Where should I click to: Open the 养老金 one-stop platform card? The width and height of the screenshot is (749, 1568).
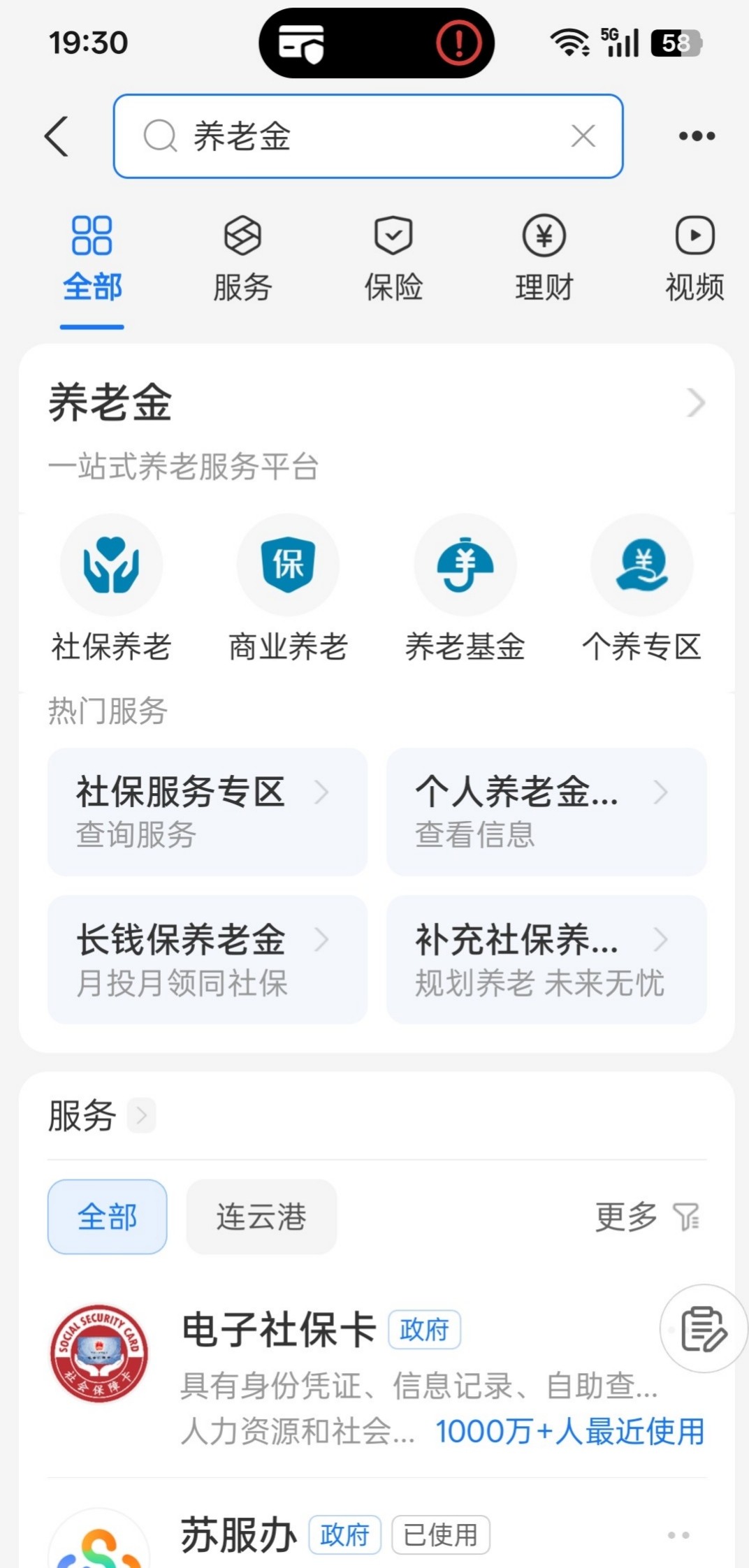tap(376, 428)
